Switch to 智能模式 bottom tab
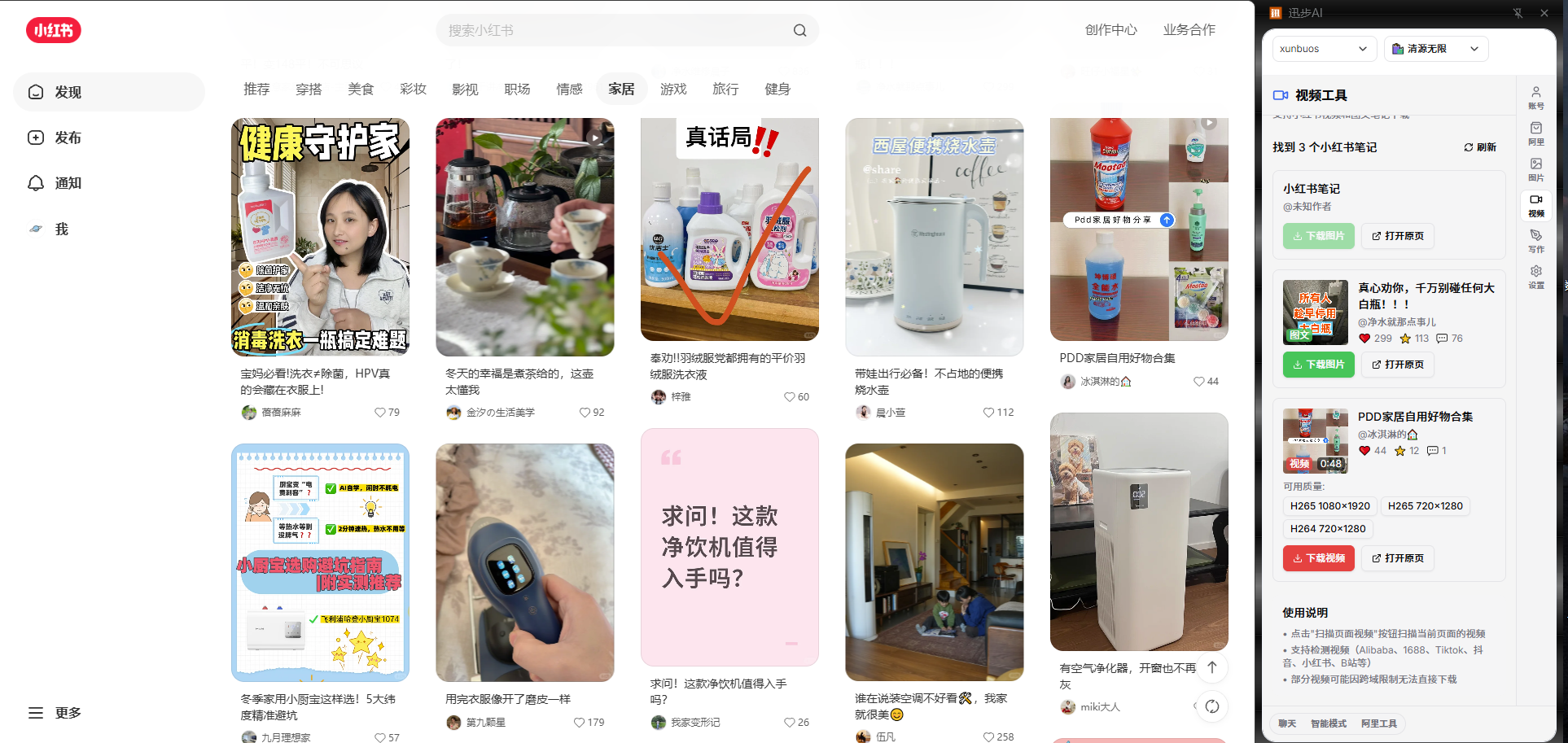Viewport: 1568px width, 743px height. [x=1328, y=723]
